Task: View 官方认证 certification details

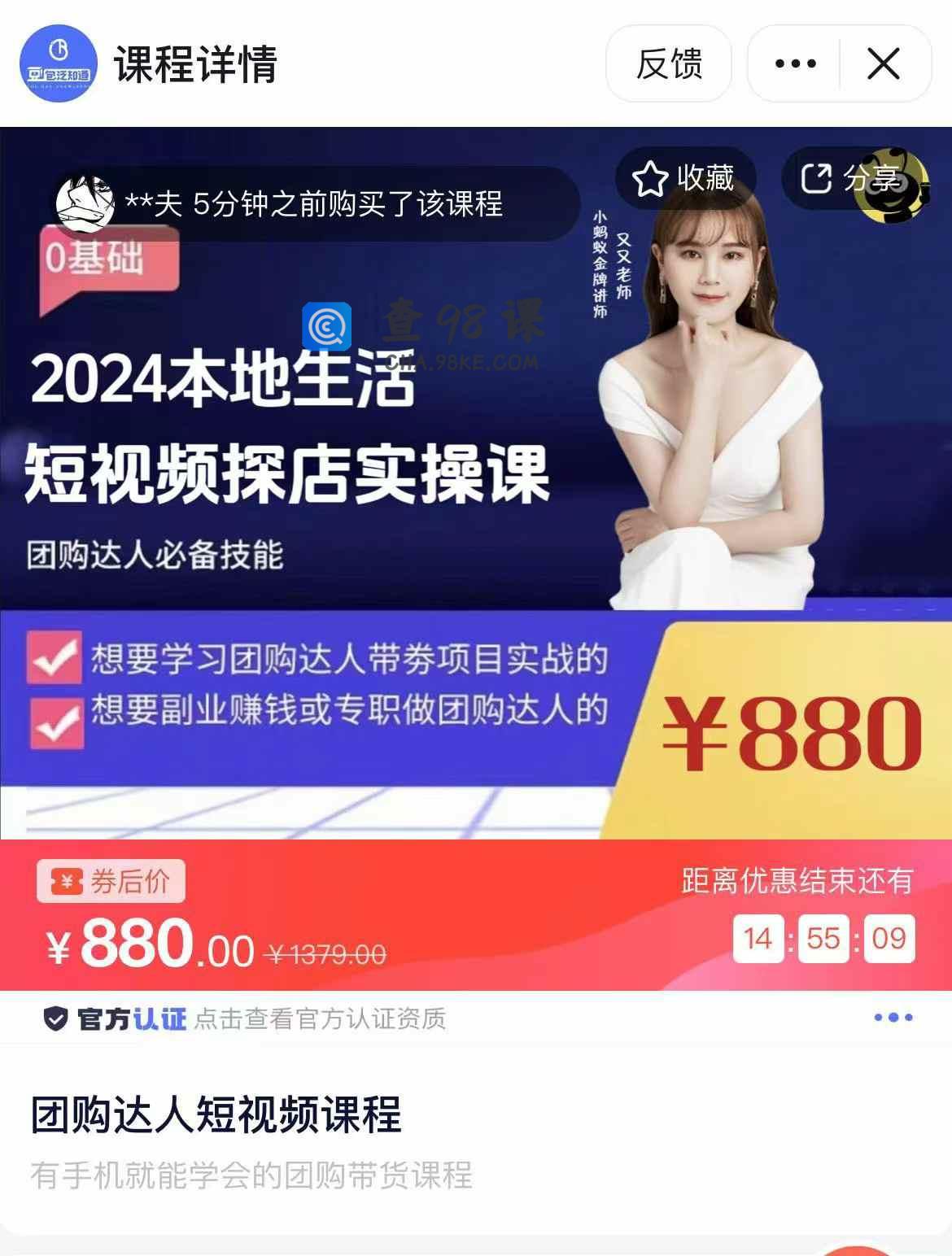Action: (x=244, y=1018)
